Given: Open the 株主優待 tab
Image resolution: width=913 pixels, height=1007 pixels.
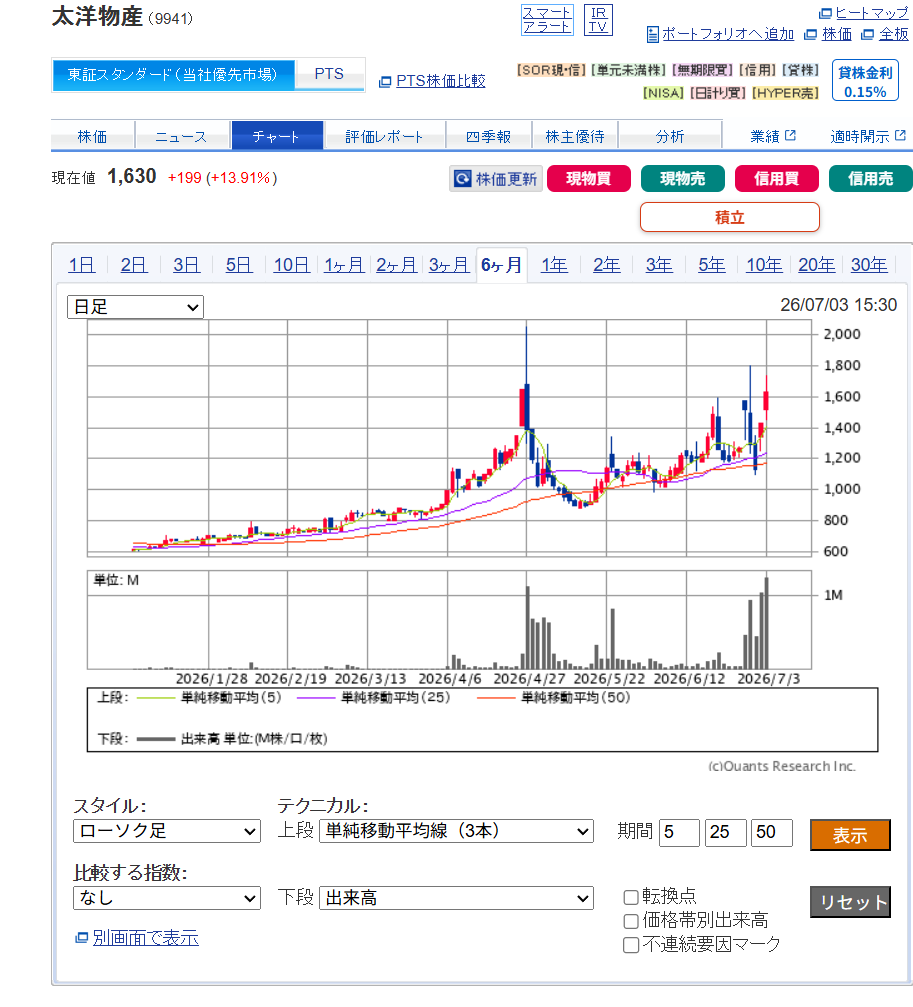Looking at the screenshot, I should 575,136.
